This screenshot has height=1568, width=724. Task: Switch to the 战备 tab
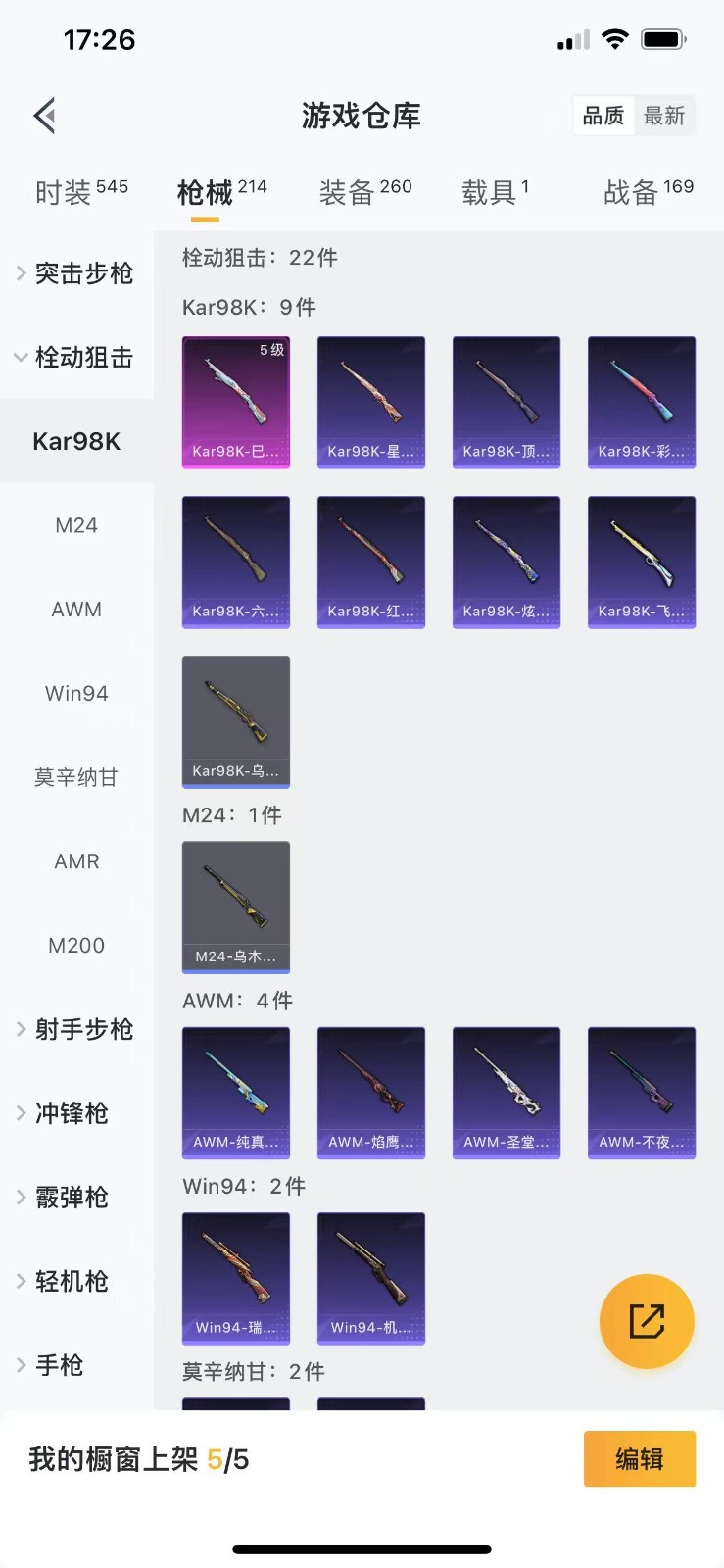(x=648, y=192)
